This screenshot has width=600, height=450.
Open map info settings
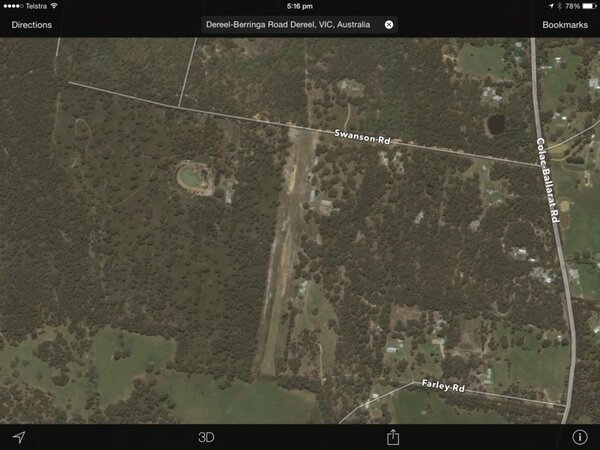(x=579, y=437)
